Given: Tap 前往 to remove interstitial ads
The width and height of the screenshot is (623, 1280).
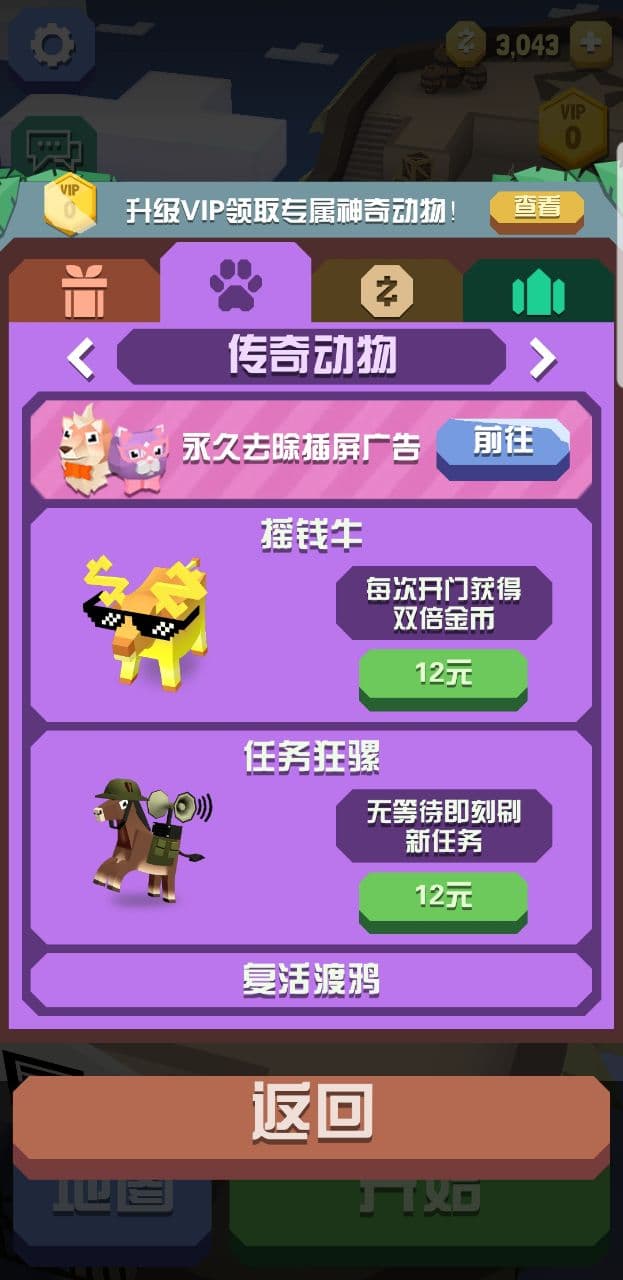Looking at the screenshot, I should click(502, 445).
